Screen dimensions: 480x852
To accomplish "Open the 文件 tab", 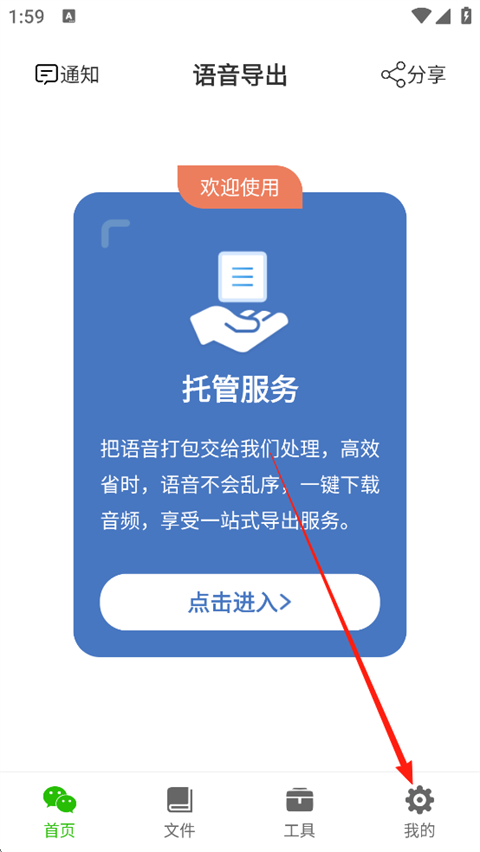I will (179, 812).
